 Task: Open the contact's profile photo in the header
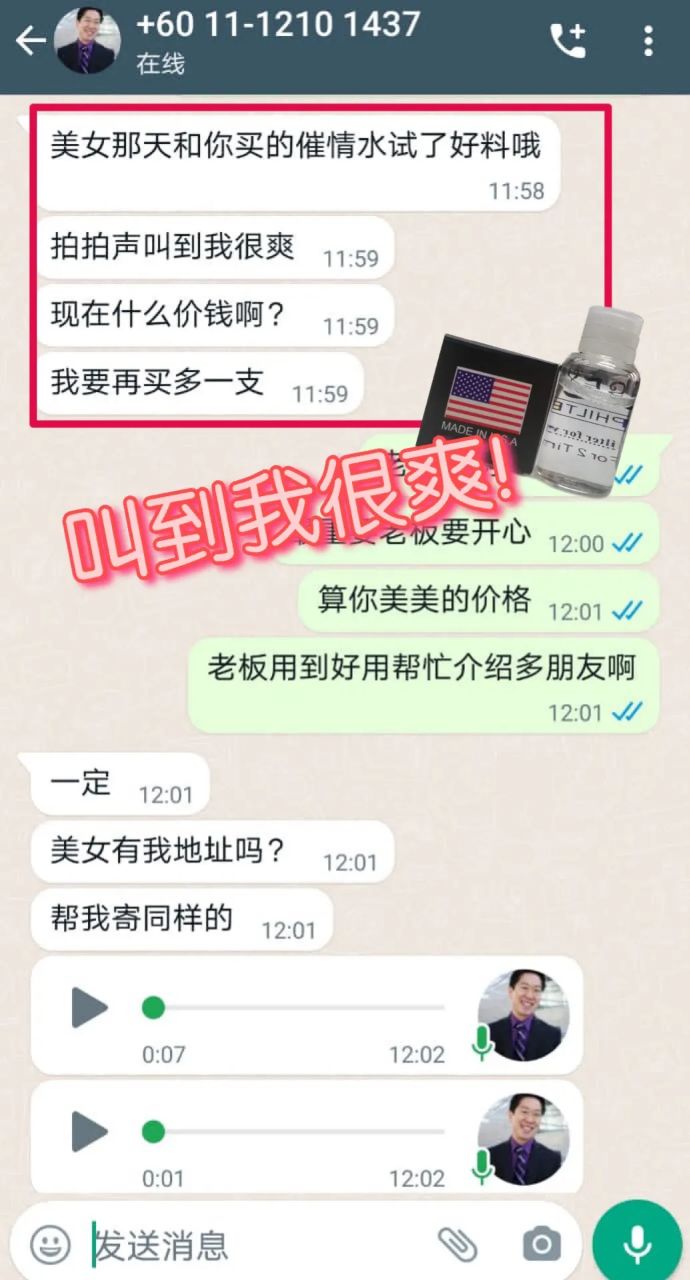point(86,41)
